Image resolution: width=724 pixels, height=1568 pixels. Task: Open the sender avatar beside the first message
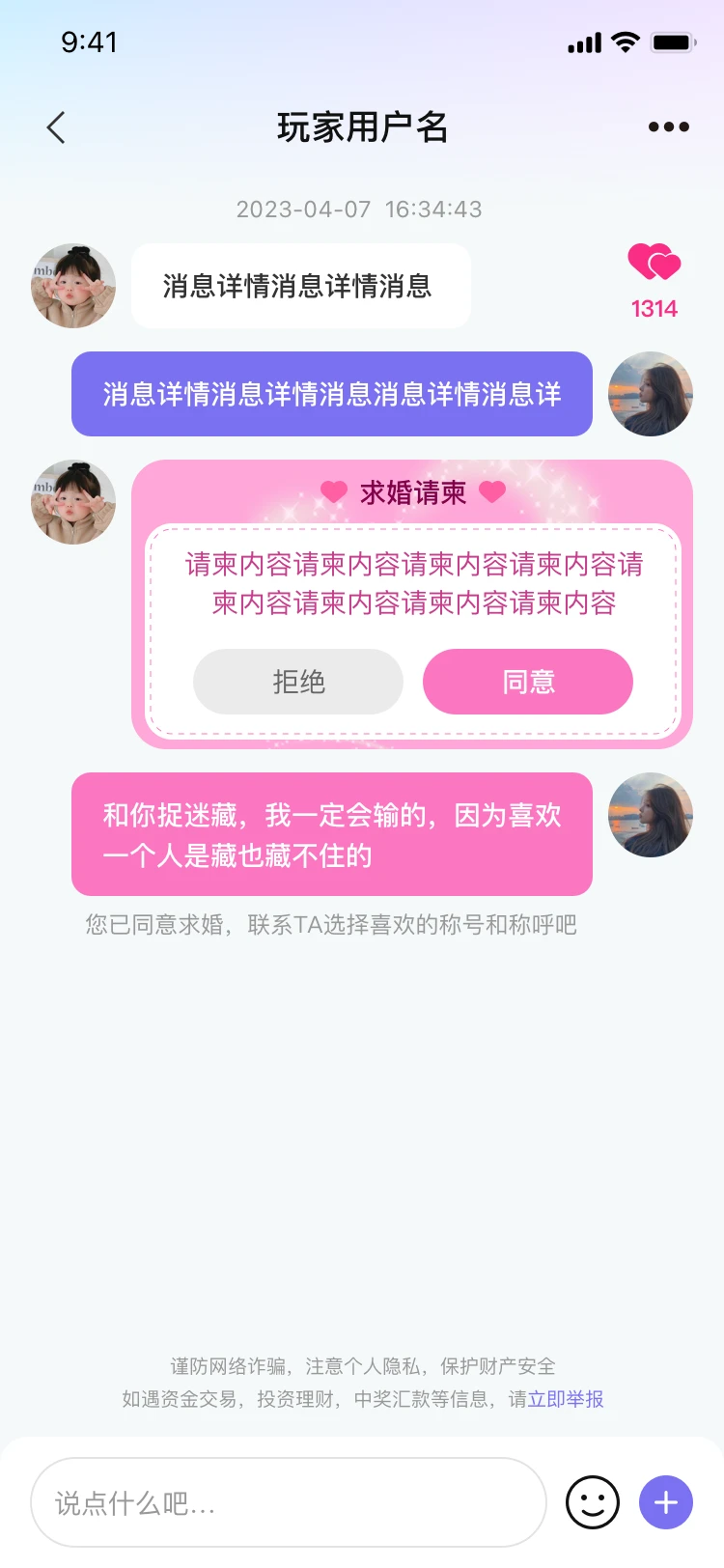pyautogui.click(x=73, y=286)
